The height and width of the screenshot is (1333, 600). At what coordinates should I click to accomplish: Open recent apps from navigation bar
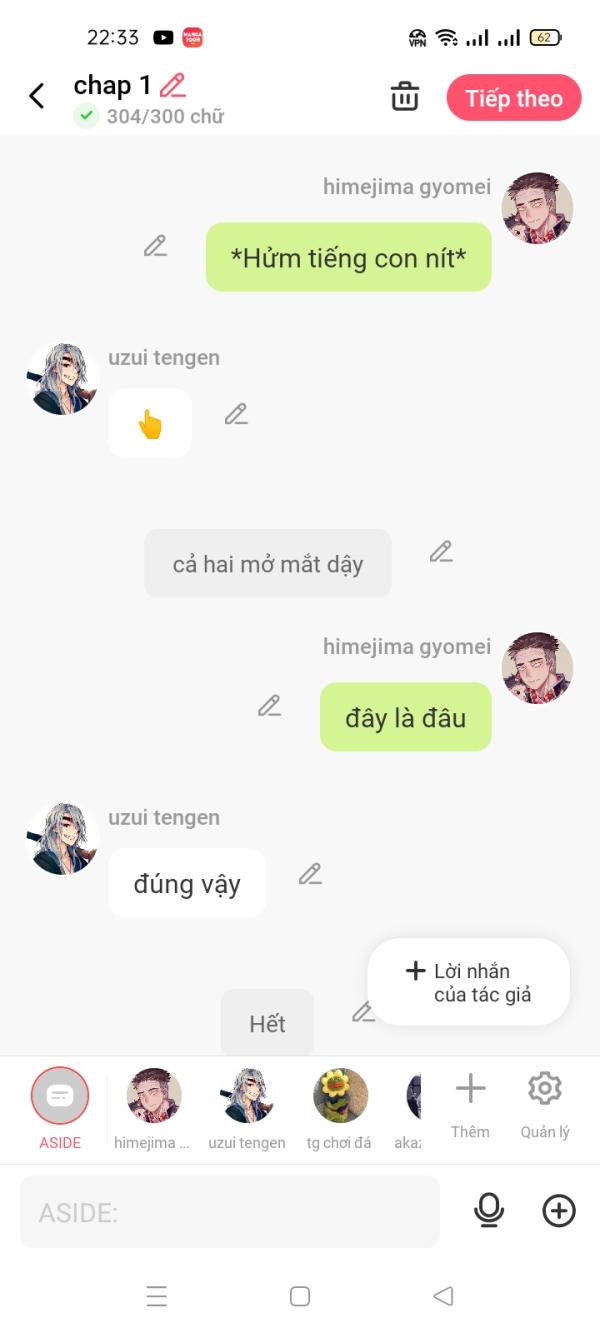157,1297
